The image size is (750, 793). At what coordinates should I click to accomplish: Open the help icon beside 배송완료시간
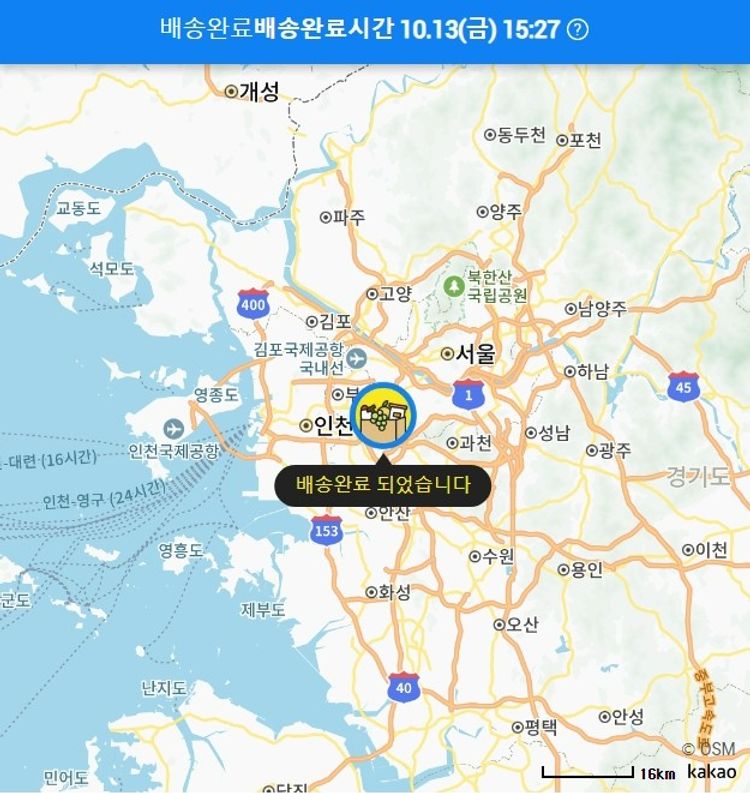tap(577, 29)
